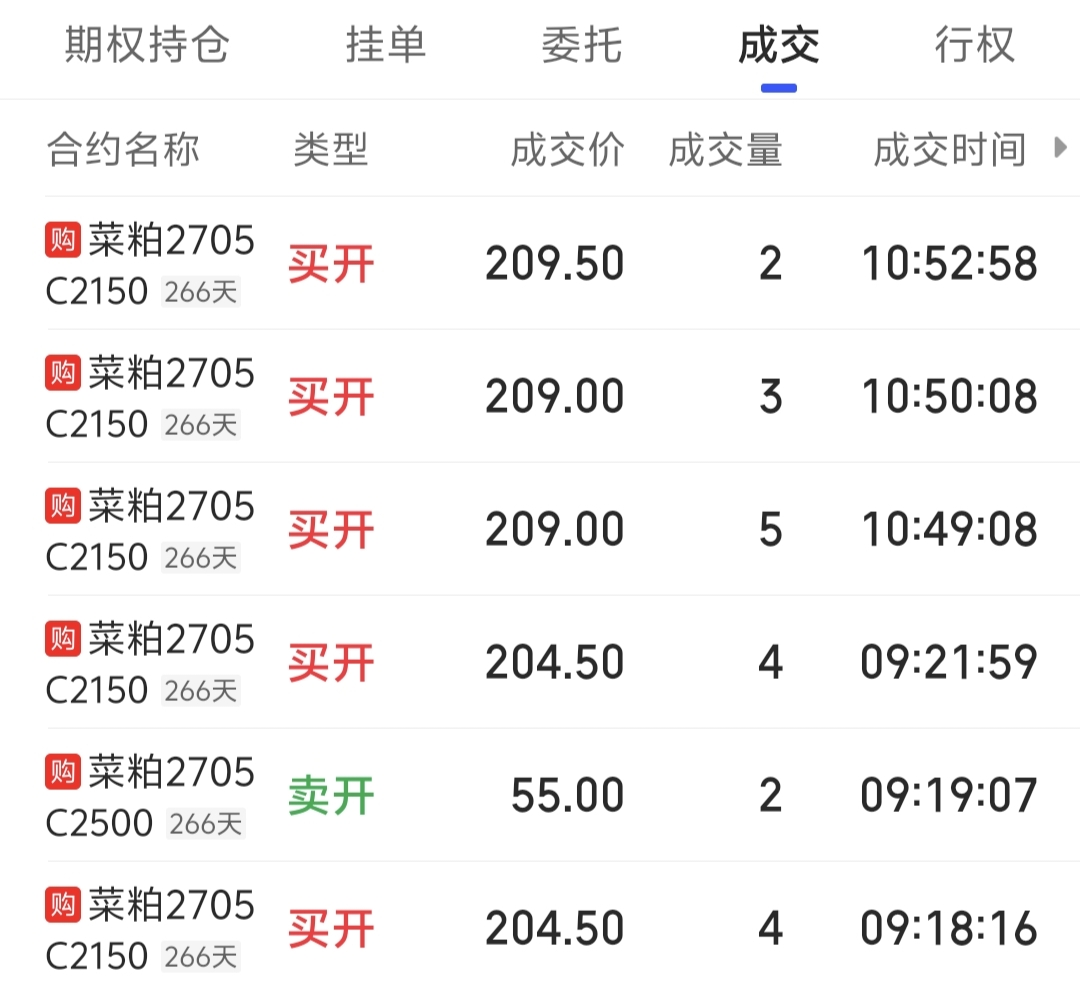Open the C2500 卖开 trade at 09:19:07
This screenshot has width=1080, height=984.
click(x=540, y=795)
